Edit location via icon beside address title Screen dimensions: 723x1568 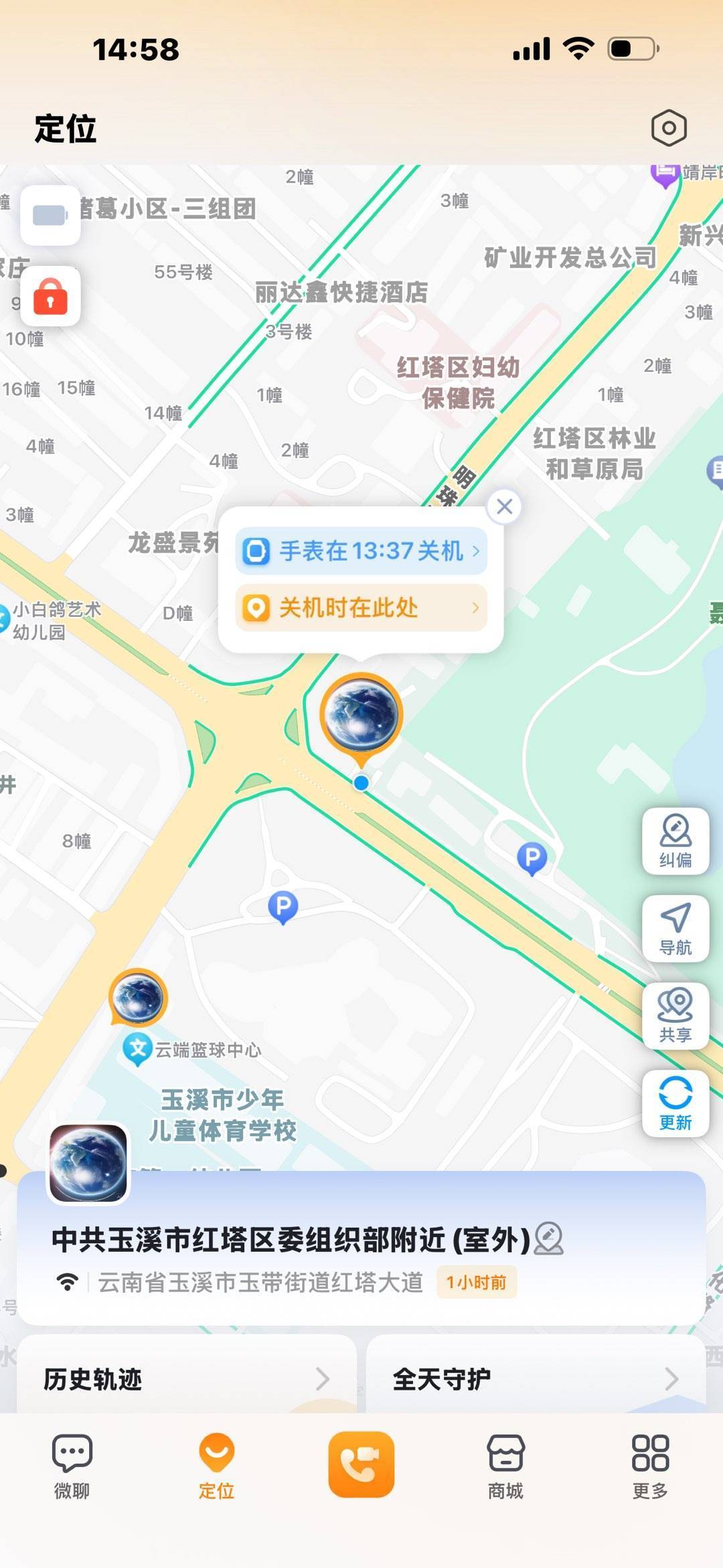(x=549, y=1239)
